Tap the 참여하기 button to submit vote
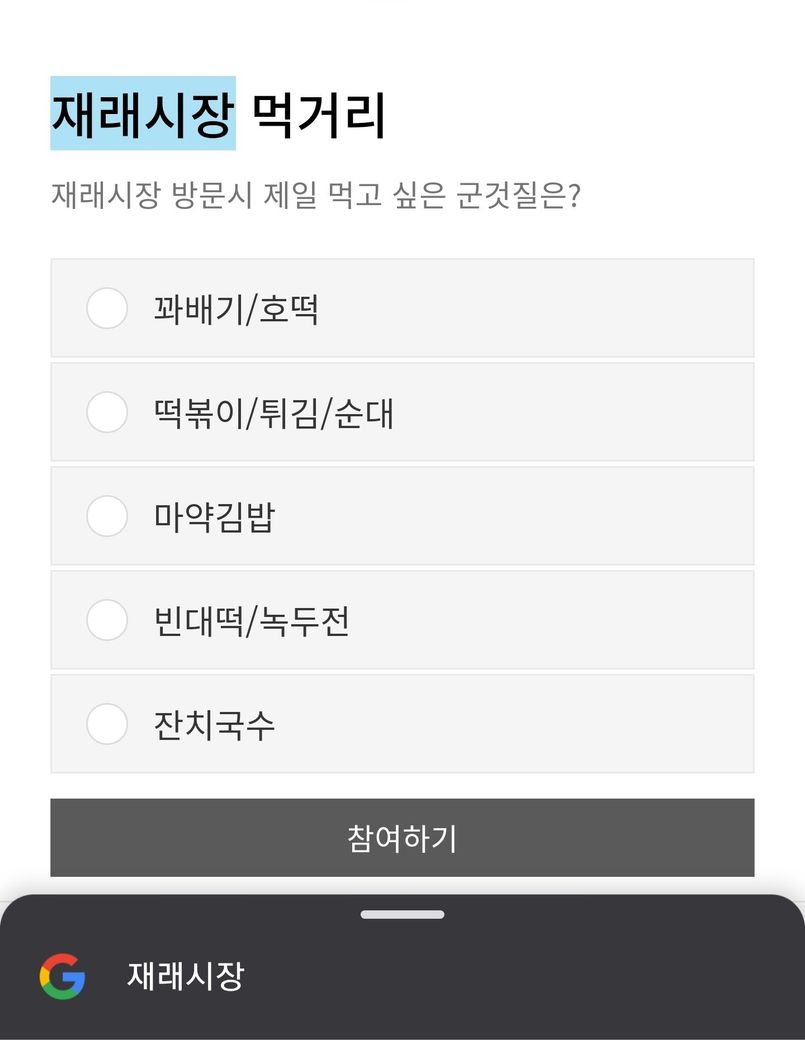The height and width of the screenshot is (1040, 805). 402,838
